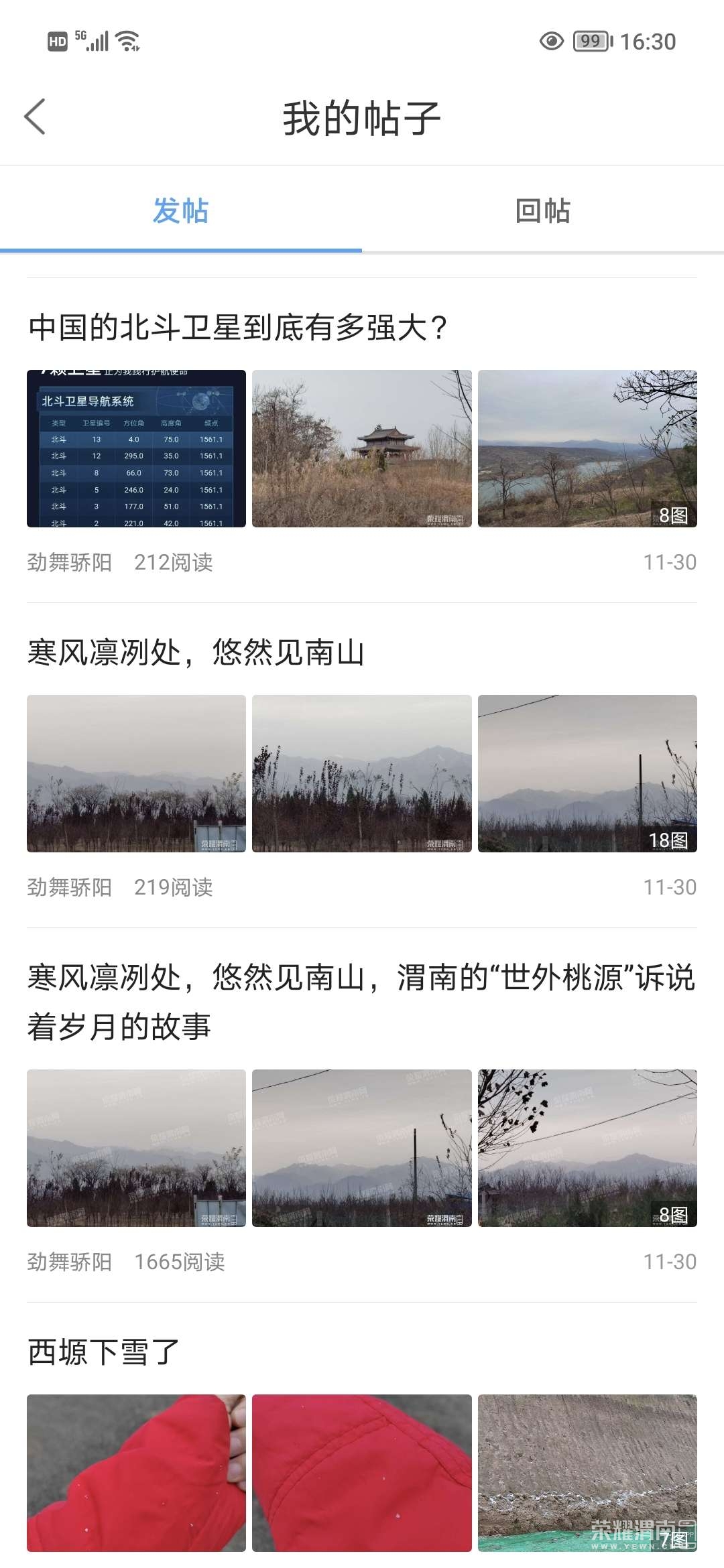Tap the red jacket snow photo thumbnail

[x=135, y=1481]
